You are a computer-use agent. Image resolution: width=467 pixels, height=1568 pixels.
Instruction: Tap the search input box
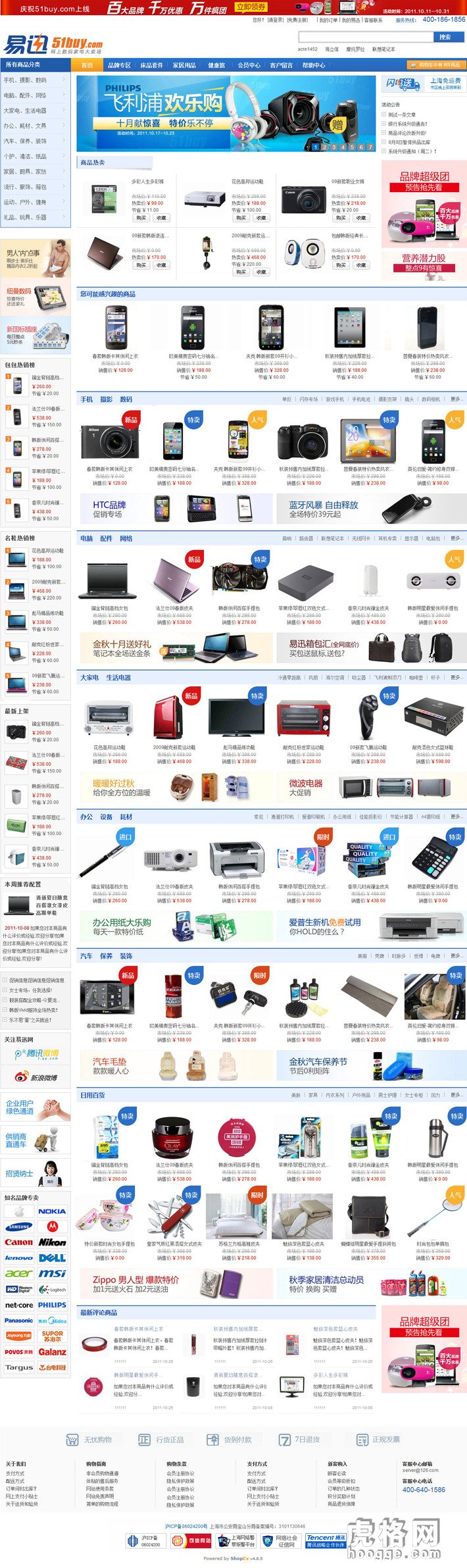click(364, 37)
